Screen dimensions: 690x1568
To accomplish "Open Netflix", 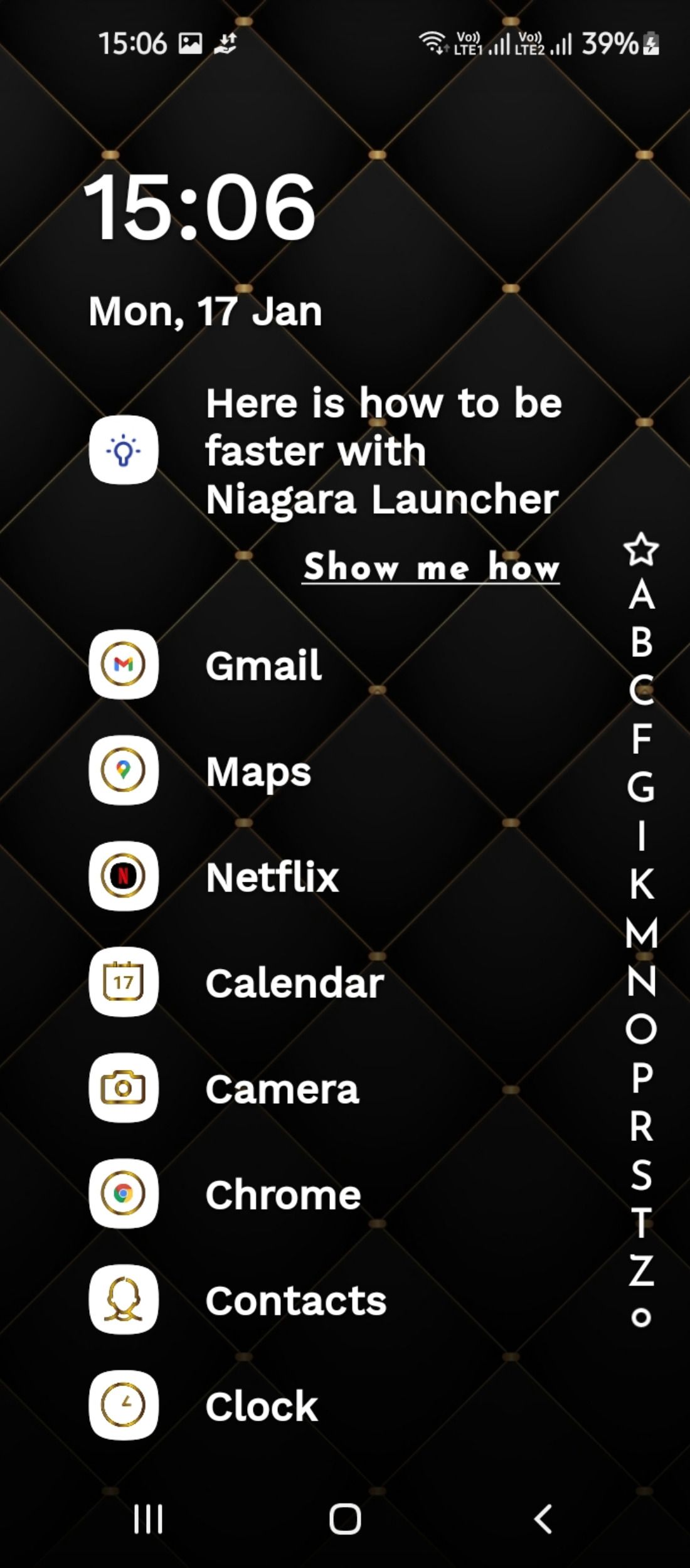I will coord(124,877).
